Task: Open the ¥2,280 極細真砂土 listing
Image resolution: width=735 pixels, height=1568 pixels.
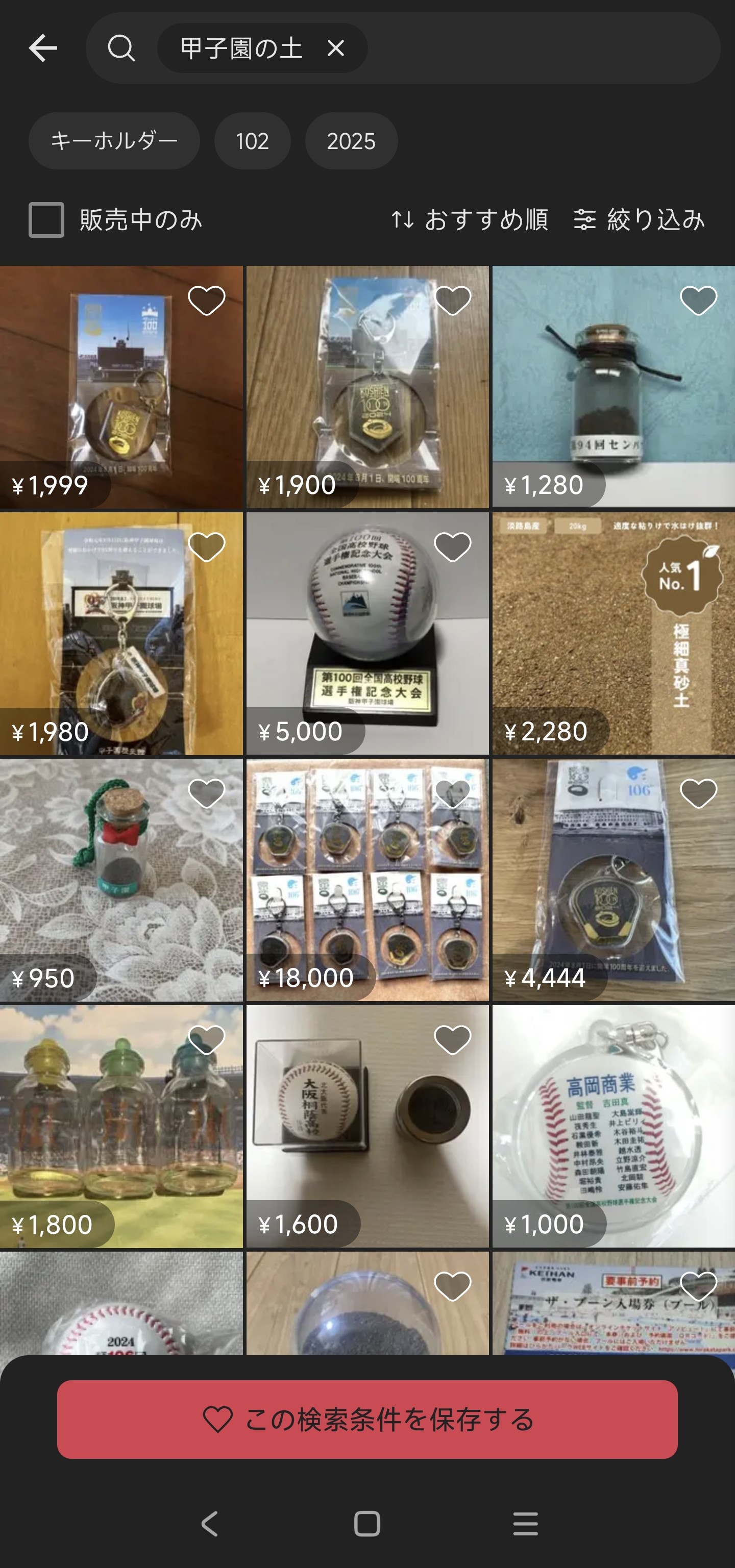Action: (x=614, y=633)
